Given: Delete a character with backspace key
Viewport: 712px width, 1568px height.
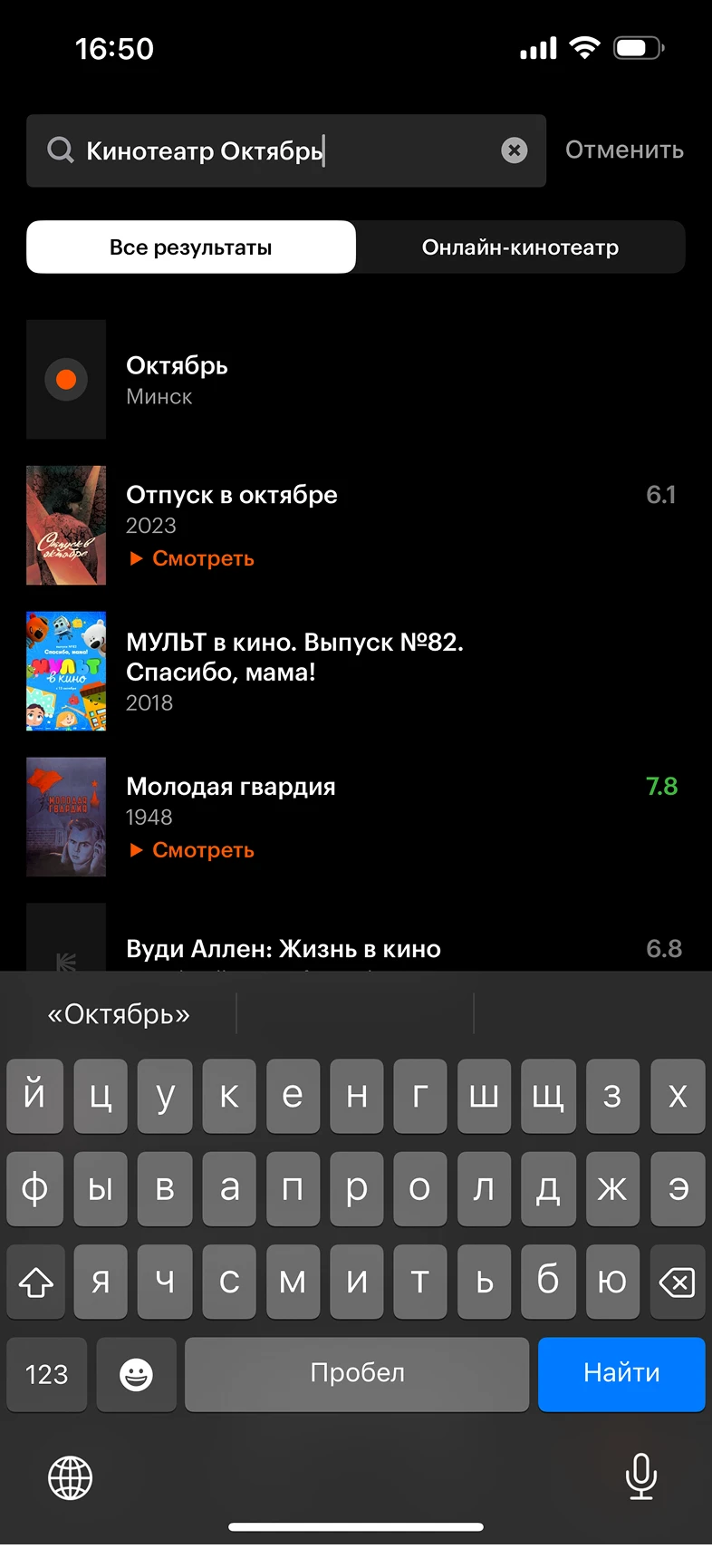Looking at the screenshot, I should (677, 1282).
